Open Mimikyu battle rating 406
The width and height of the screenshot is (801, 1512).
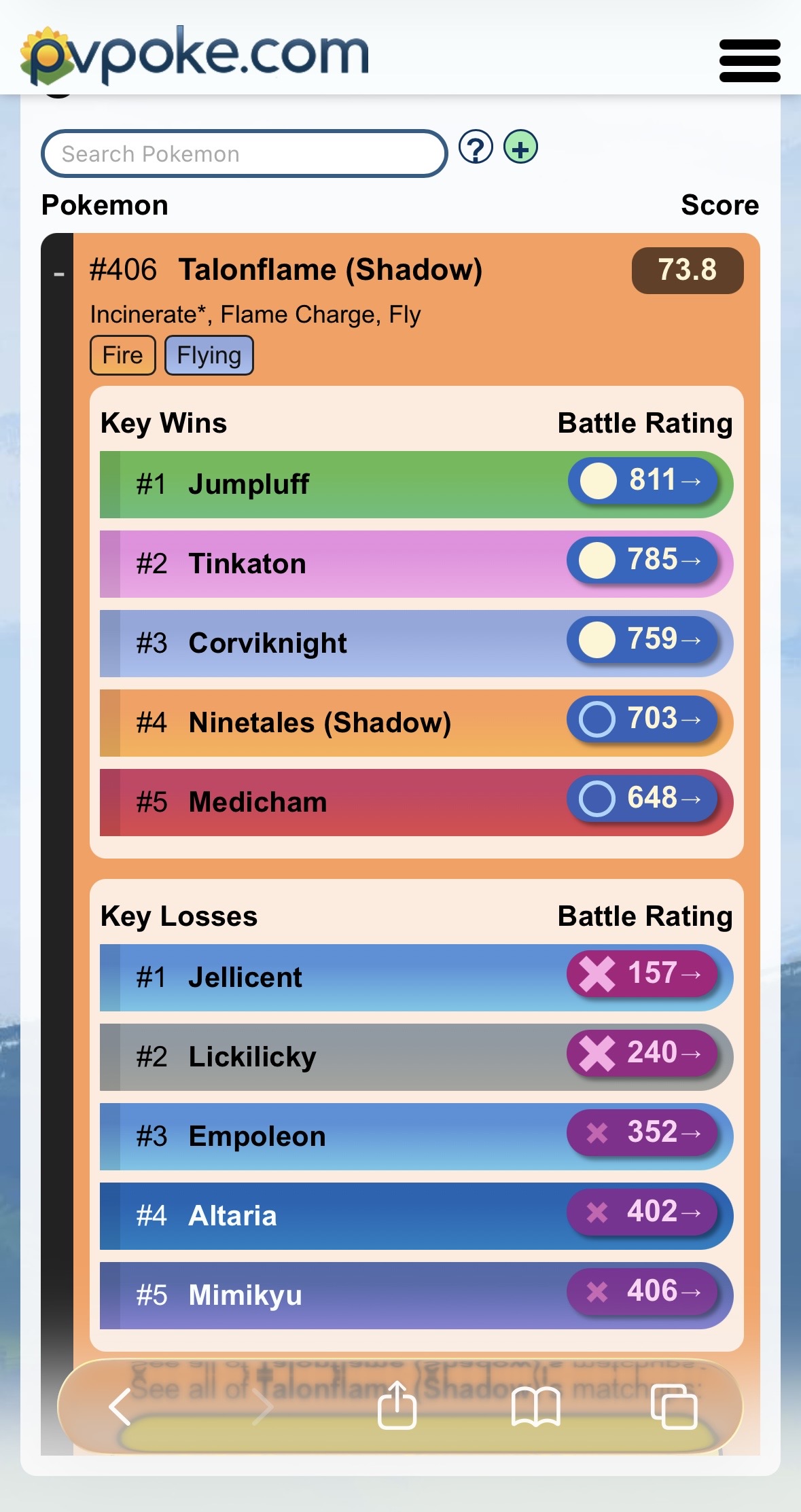pos(643,1291)
